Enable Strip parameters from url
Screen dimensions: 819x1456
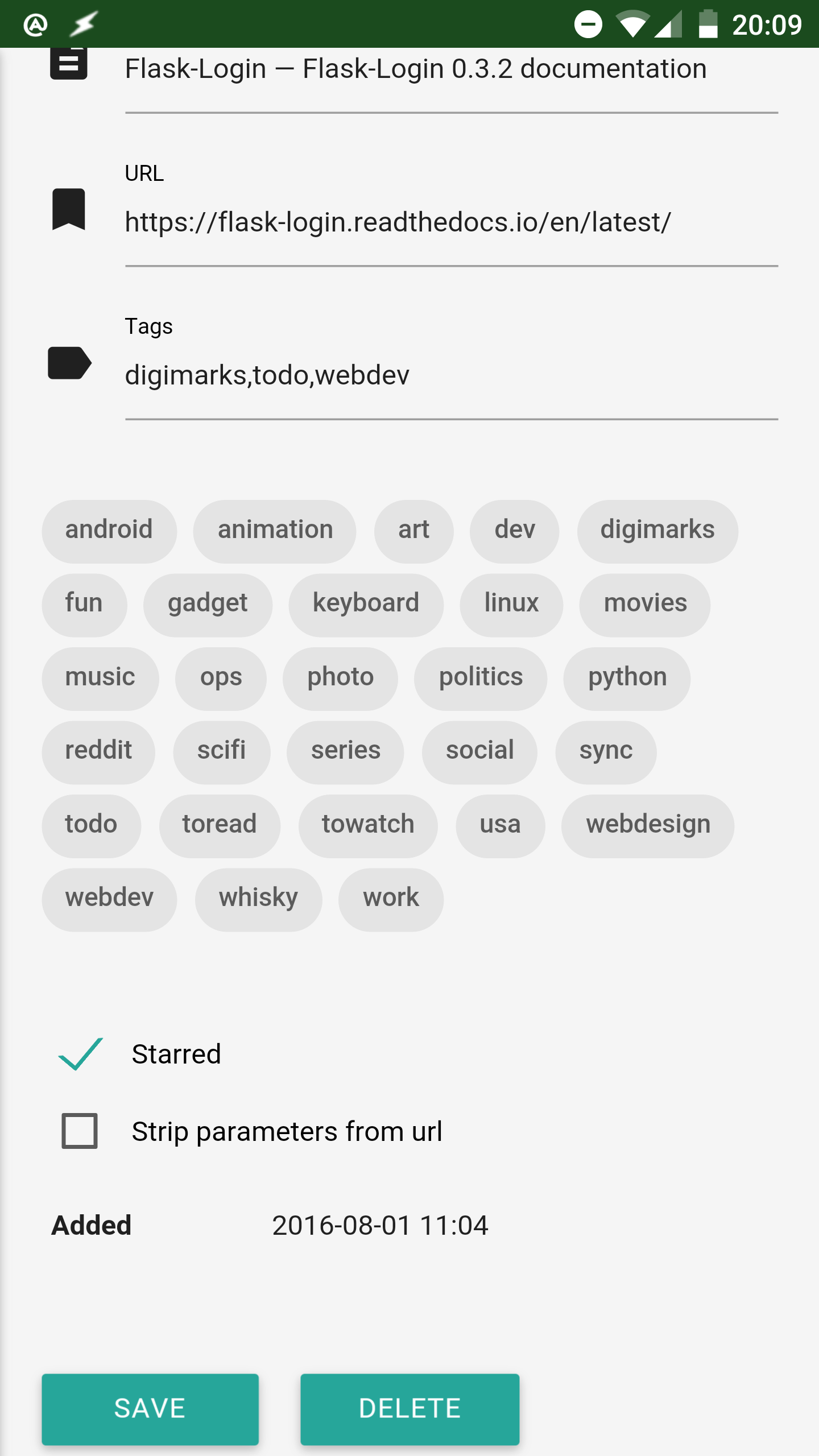pyautogui.click(x=80, y=1130)
